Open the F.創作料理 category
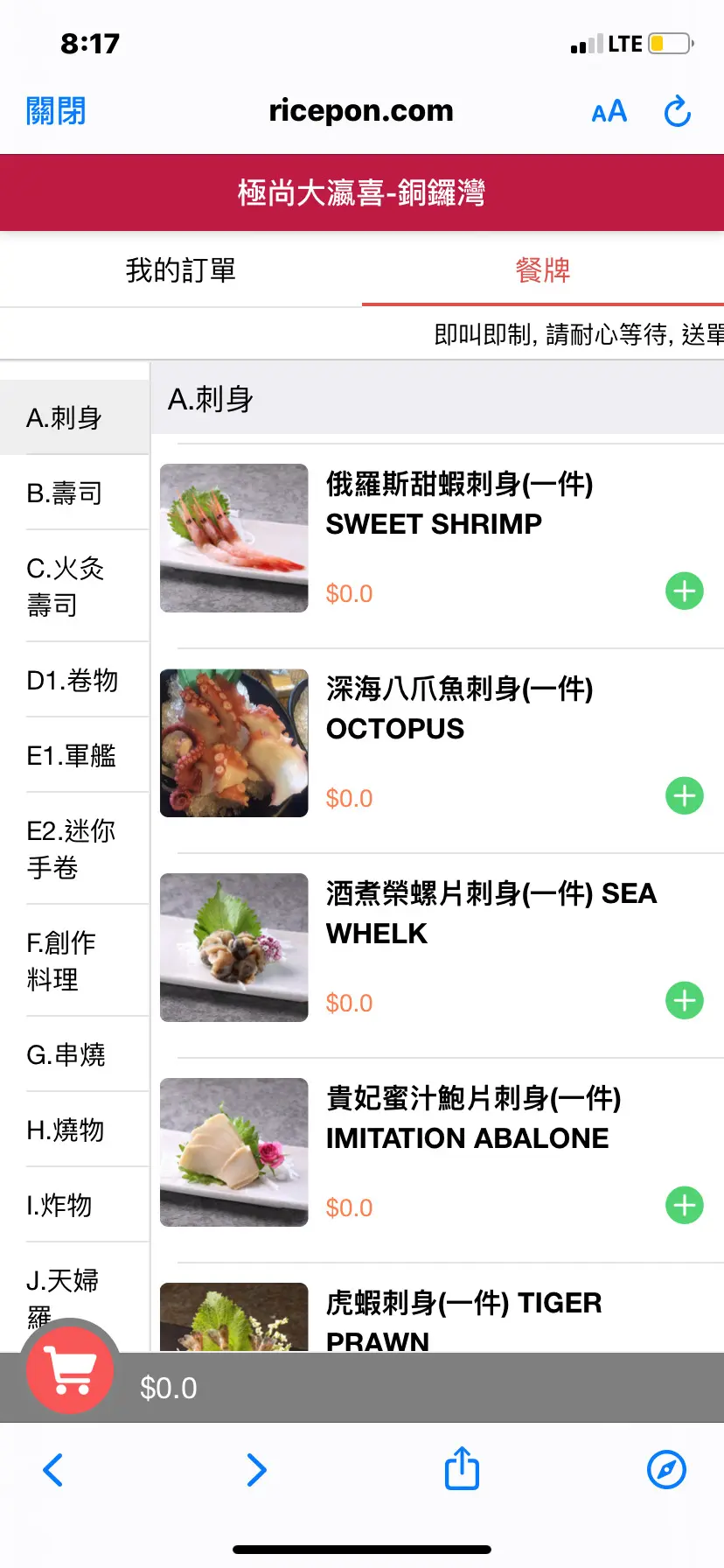724x1568 pixels. (61, 961)
